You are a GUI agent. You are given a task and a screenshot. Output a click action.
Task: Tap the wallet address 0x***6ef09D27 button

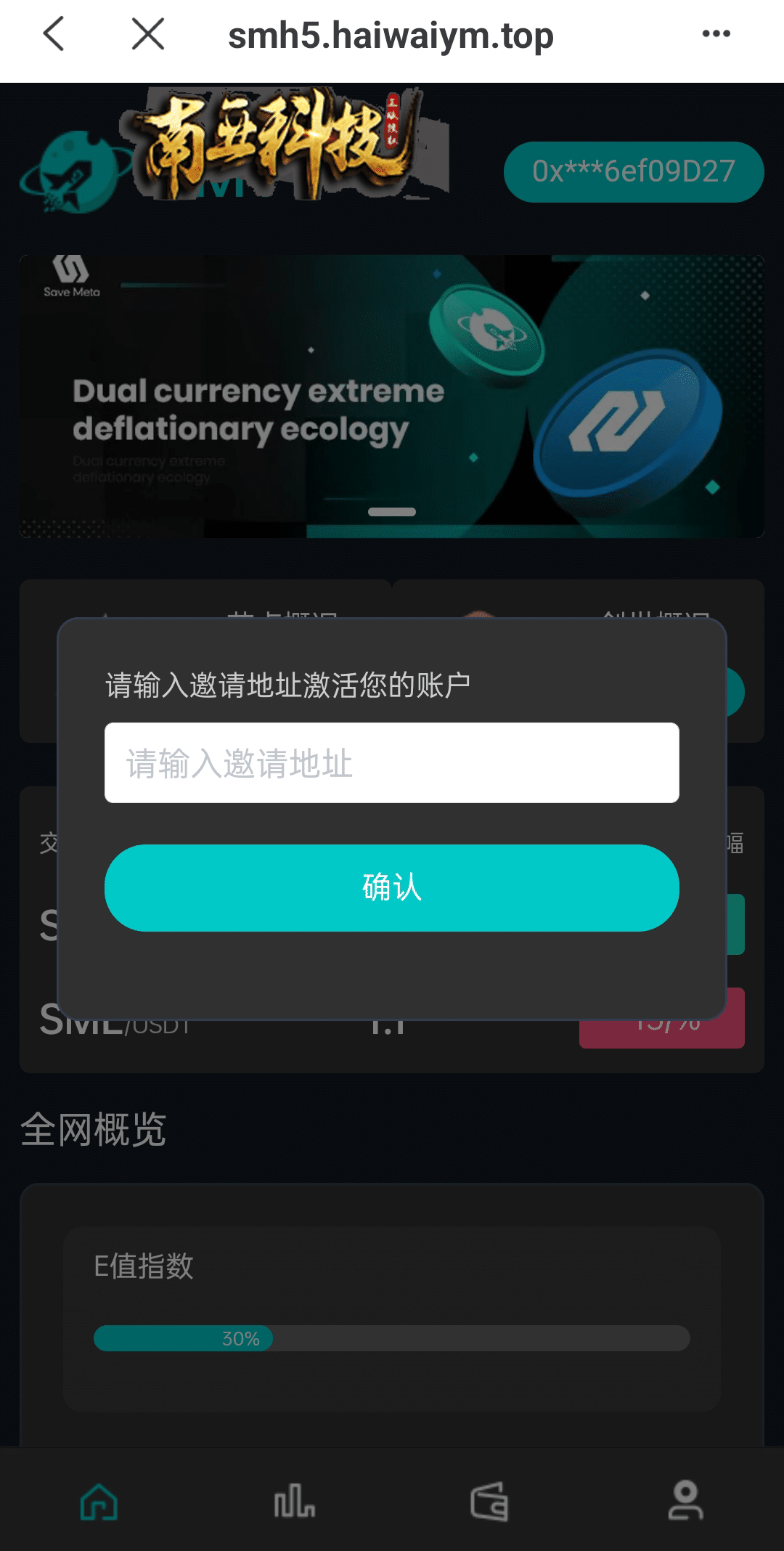click(x=634, y=171)
